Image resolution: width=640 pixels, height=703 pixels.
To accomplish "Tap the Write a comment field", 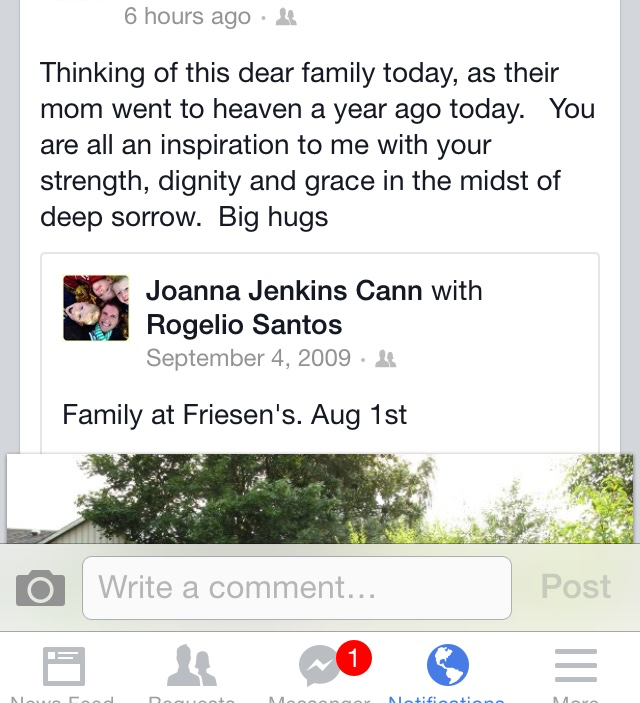I will [296, 587].
